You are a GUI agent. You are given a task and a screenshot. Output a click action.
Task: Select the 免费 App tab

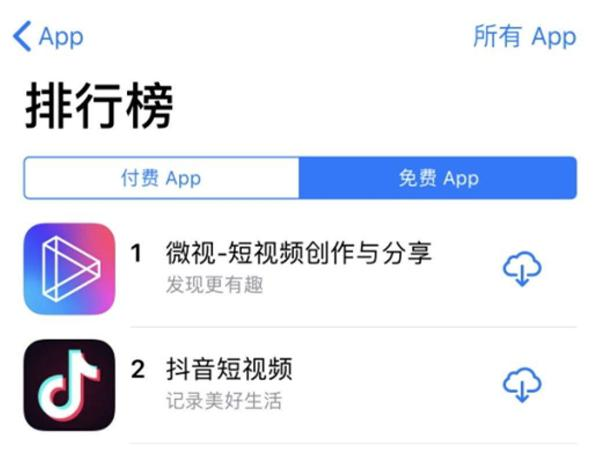(x=437, y=178)
